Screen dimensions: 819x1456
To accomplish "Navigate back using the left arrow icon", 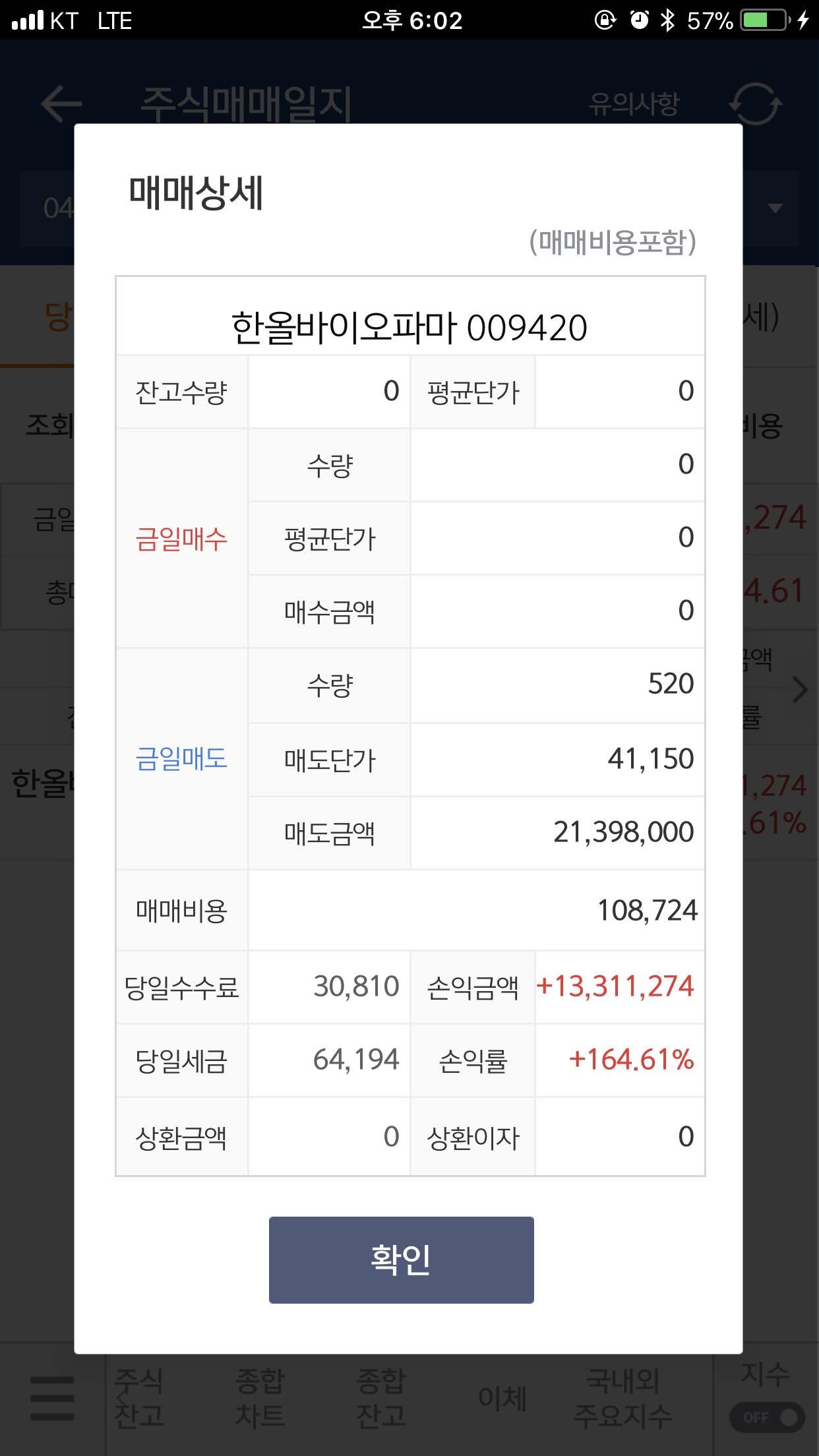I will 58,104.
